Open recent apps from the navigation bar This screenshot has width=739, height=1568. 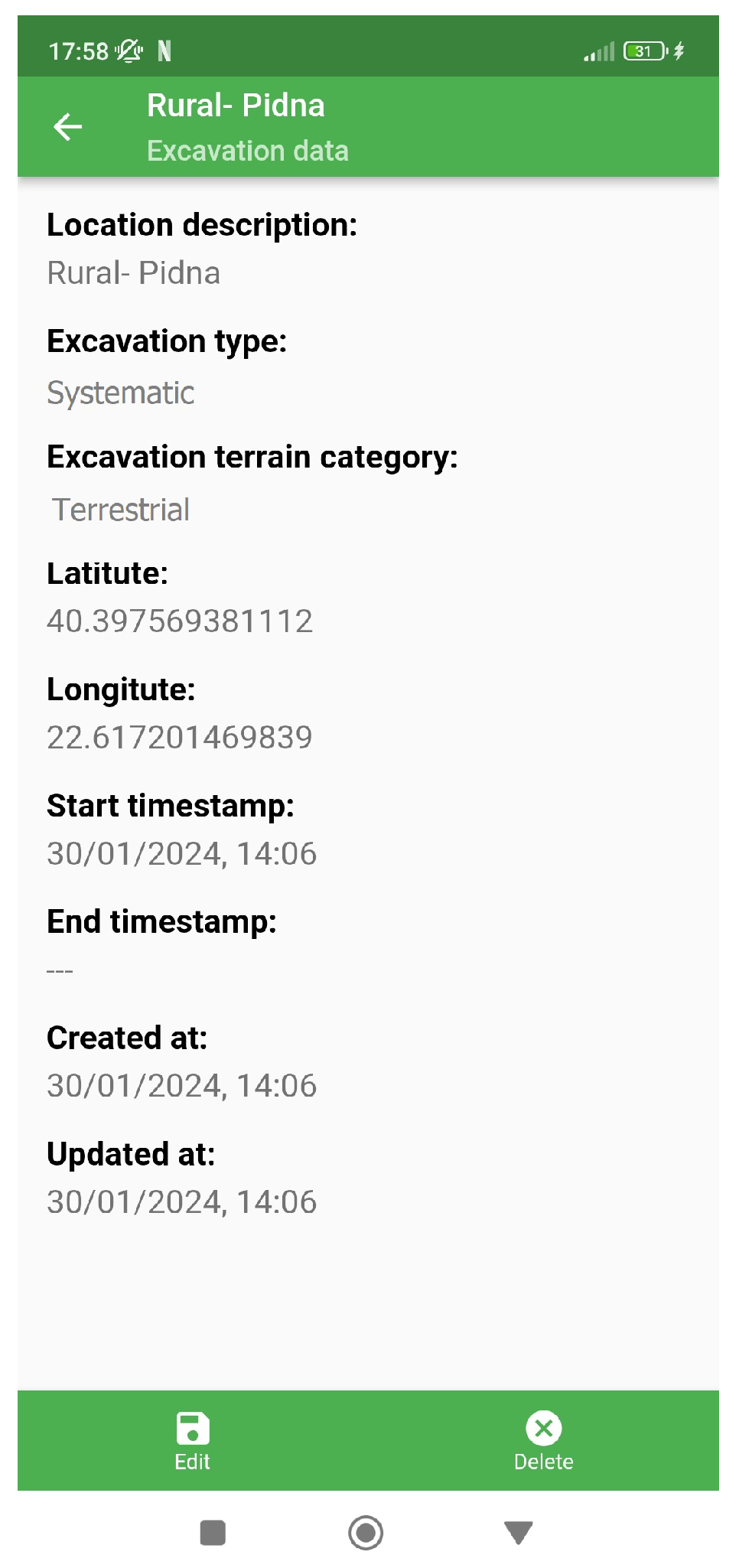coord(213,1533)
